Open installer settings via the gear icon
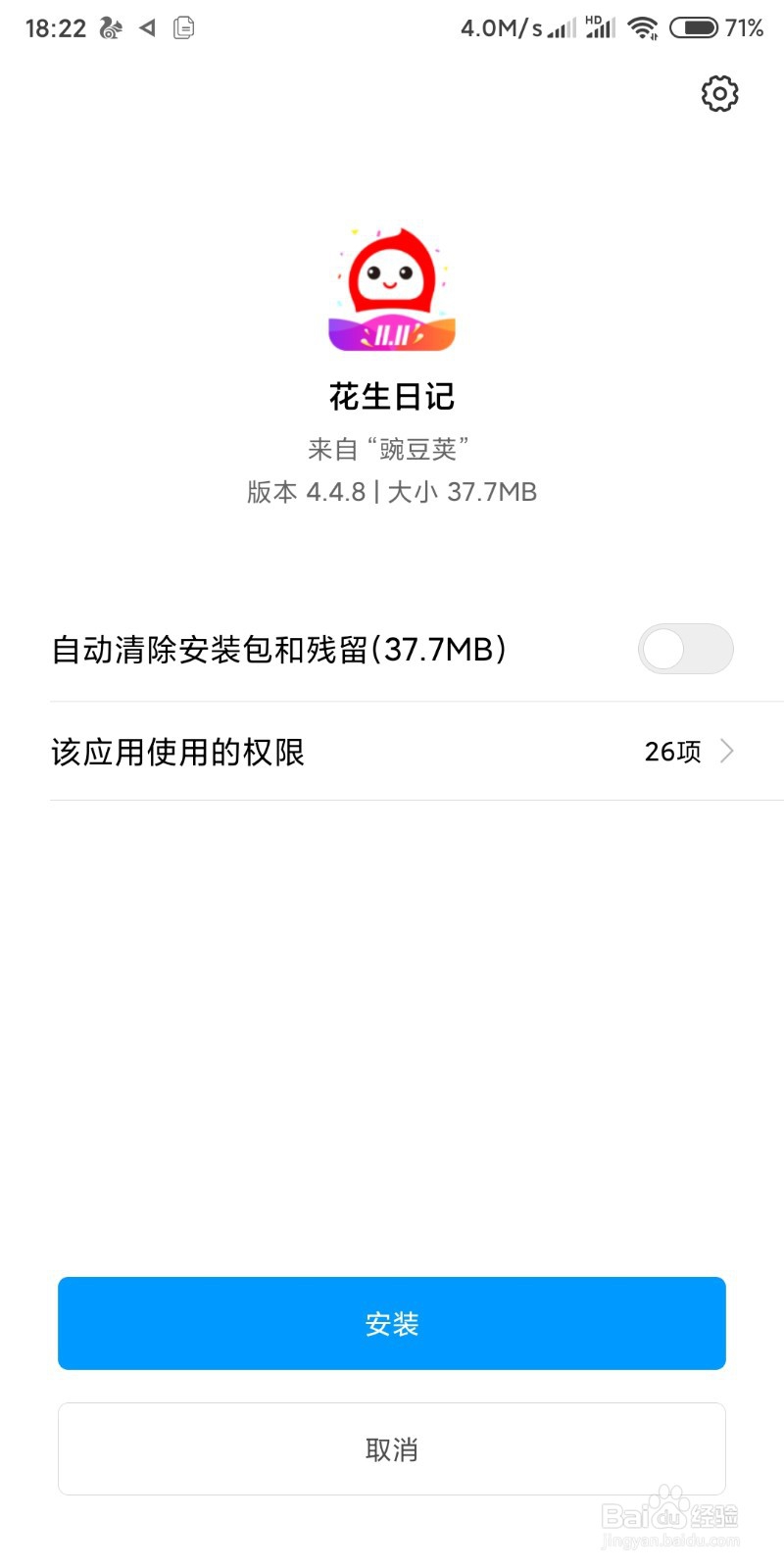This screenshot has width=784, height=1568. [718, 94]
